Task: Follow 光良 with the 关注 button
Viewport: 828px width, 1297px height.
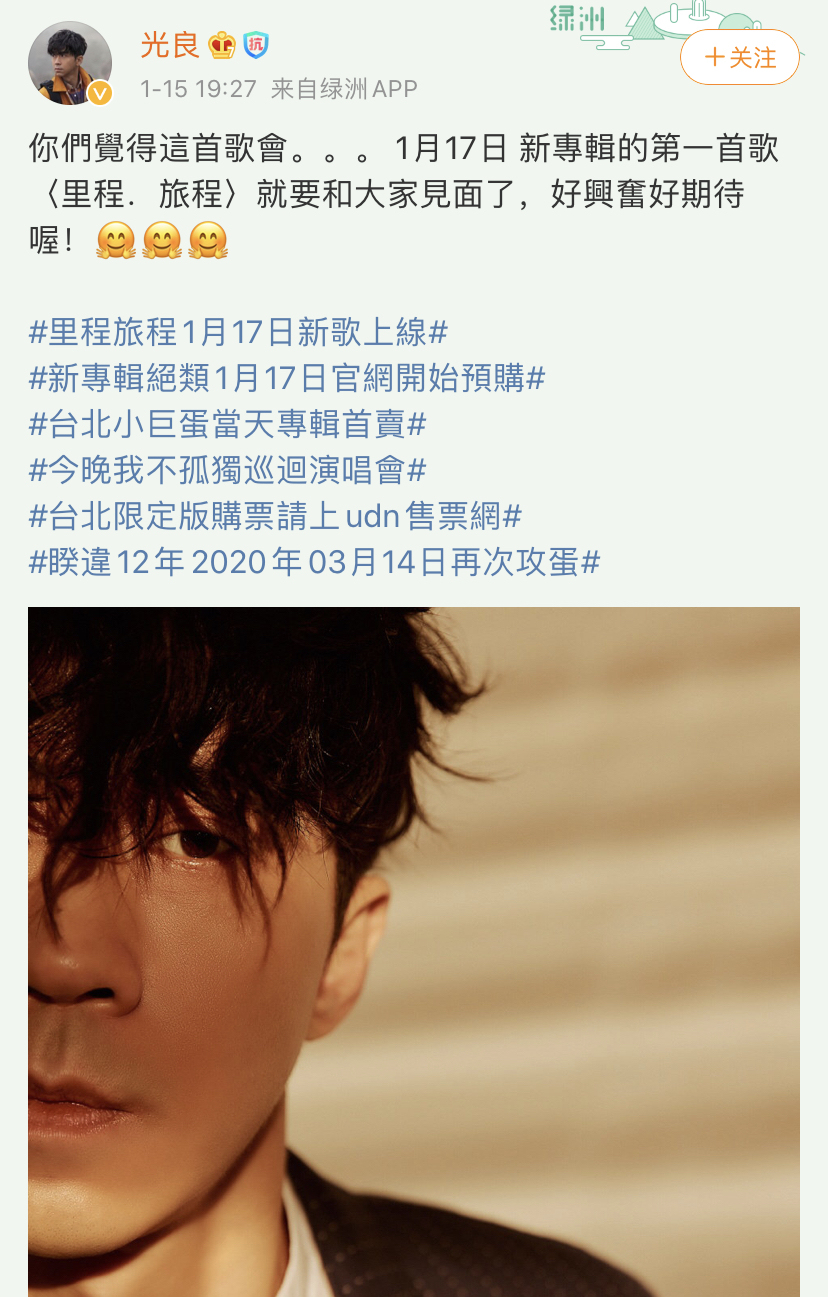Action: pos(739,58)
